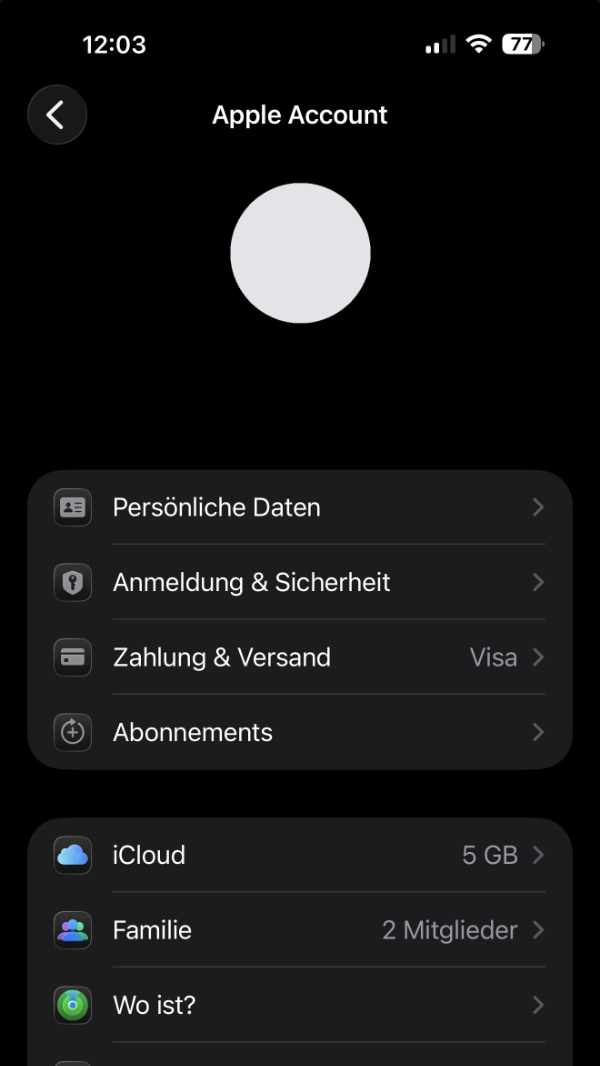Open Anmeldung & Sicherheit settings
This screenshot has height=1066, width=600.
point(300,582)
